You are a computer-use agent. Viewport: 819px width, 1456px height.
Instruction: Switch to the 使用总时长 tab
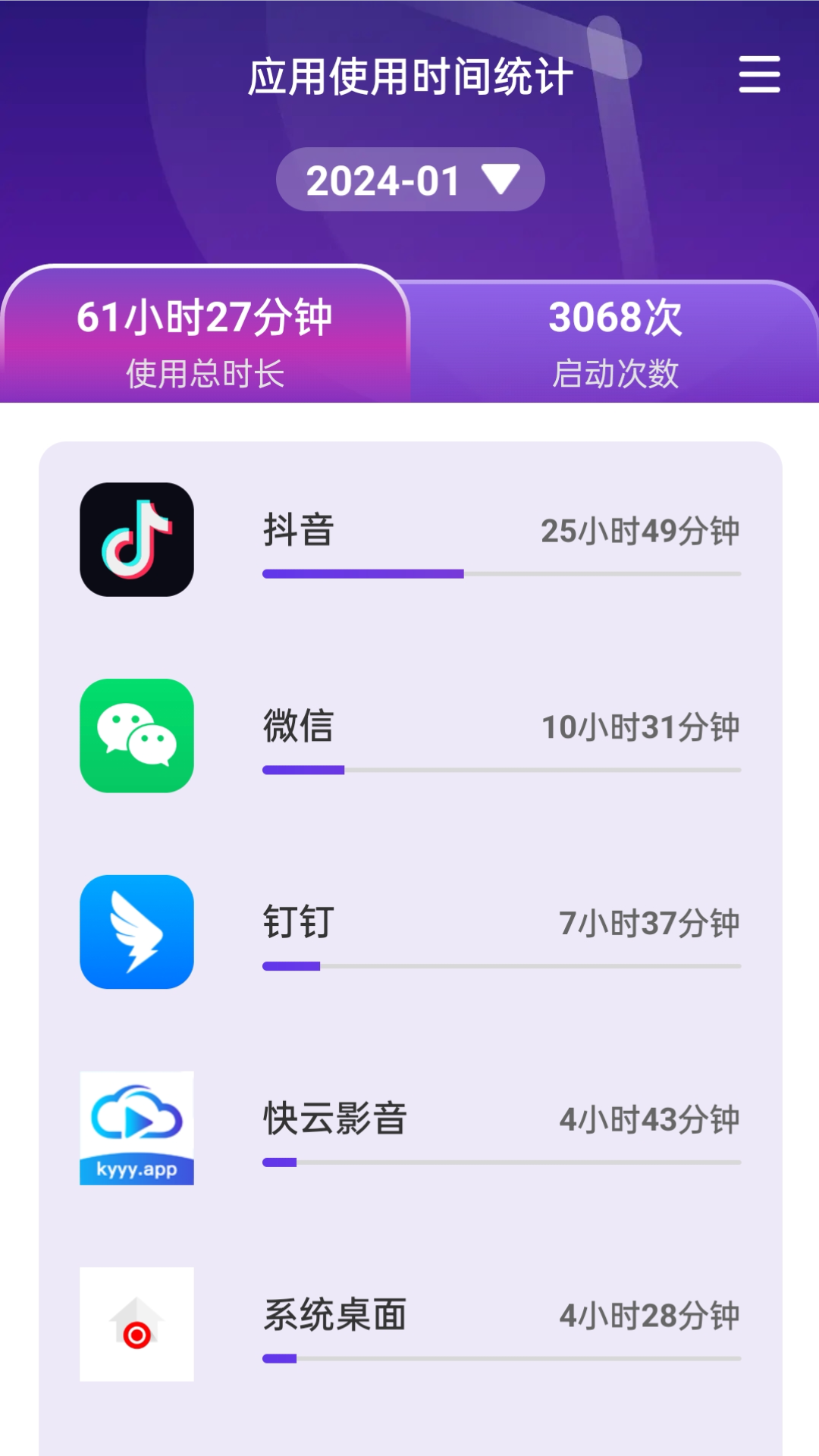coord(205,335)
